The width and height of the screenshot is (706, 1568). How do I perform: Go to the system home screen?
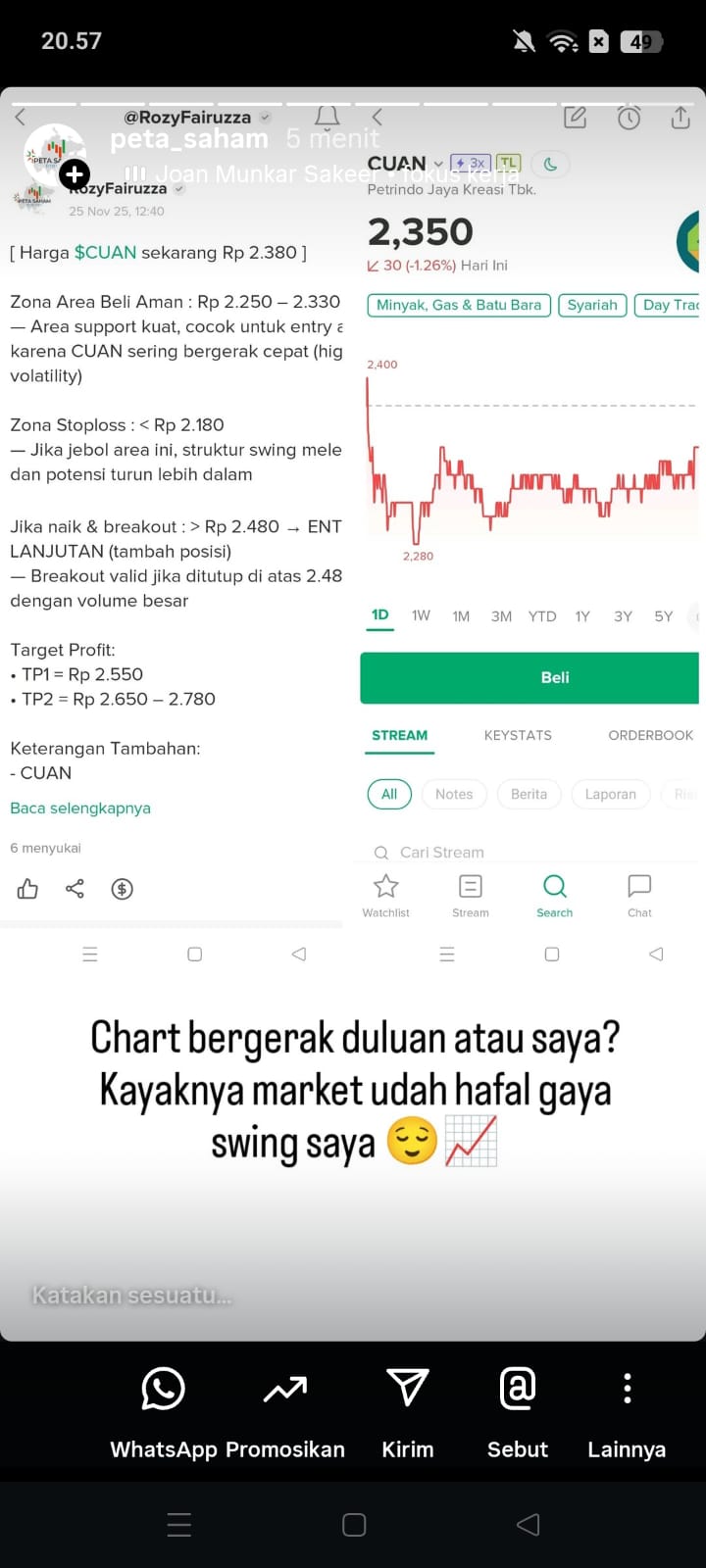(x=354, y=1524)
